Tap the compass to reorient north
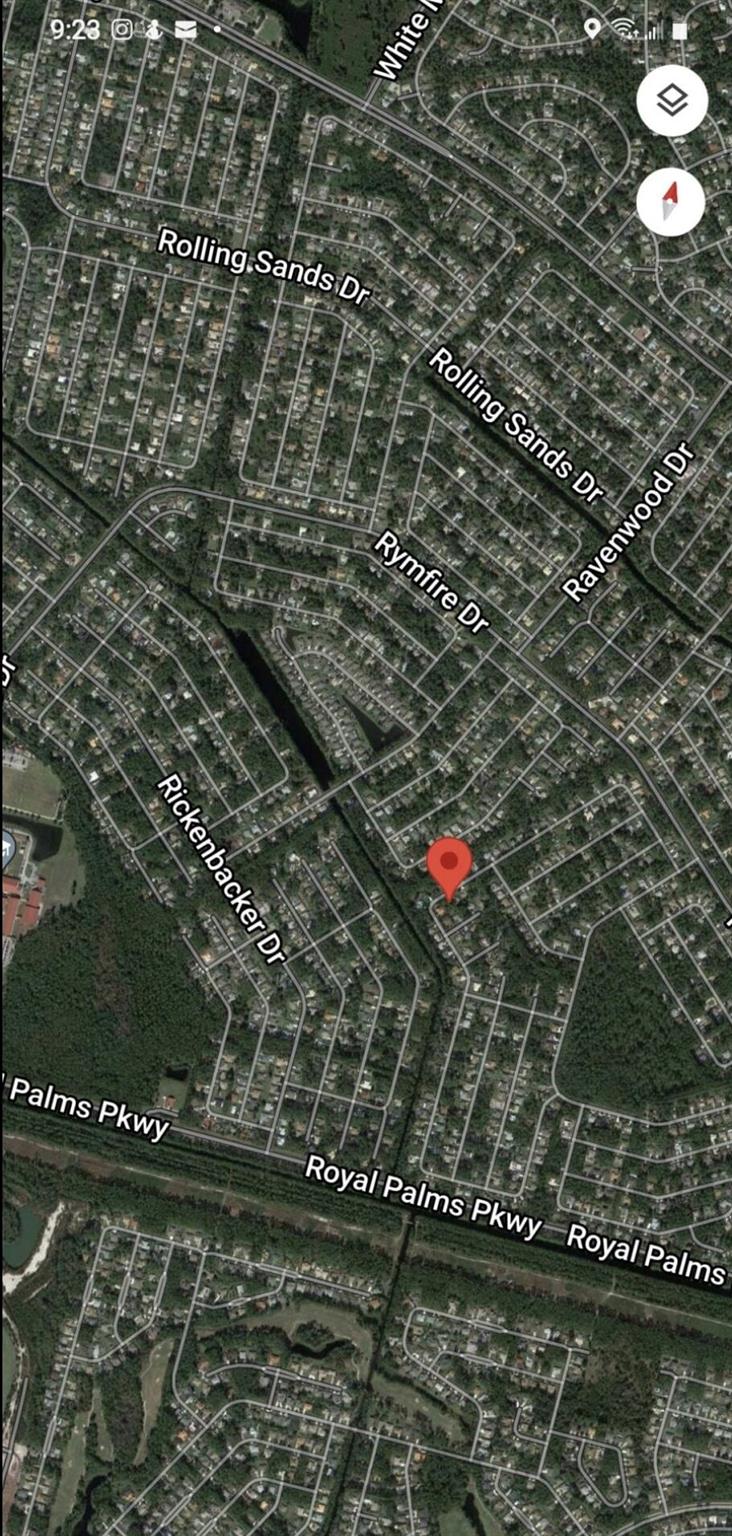The height and width of the screenshot is (1536, 732). click(x=670, y=201)
